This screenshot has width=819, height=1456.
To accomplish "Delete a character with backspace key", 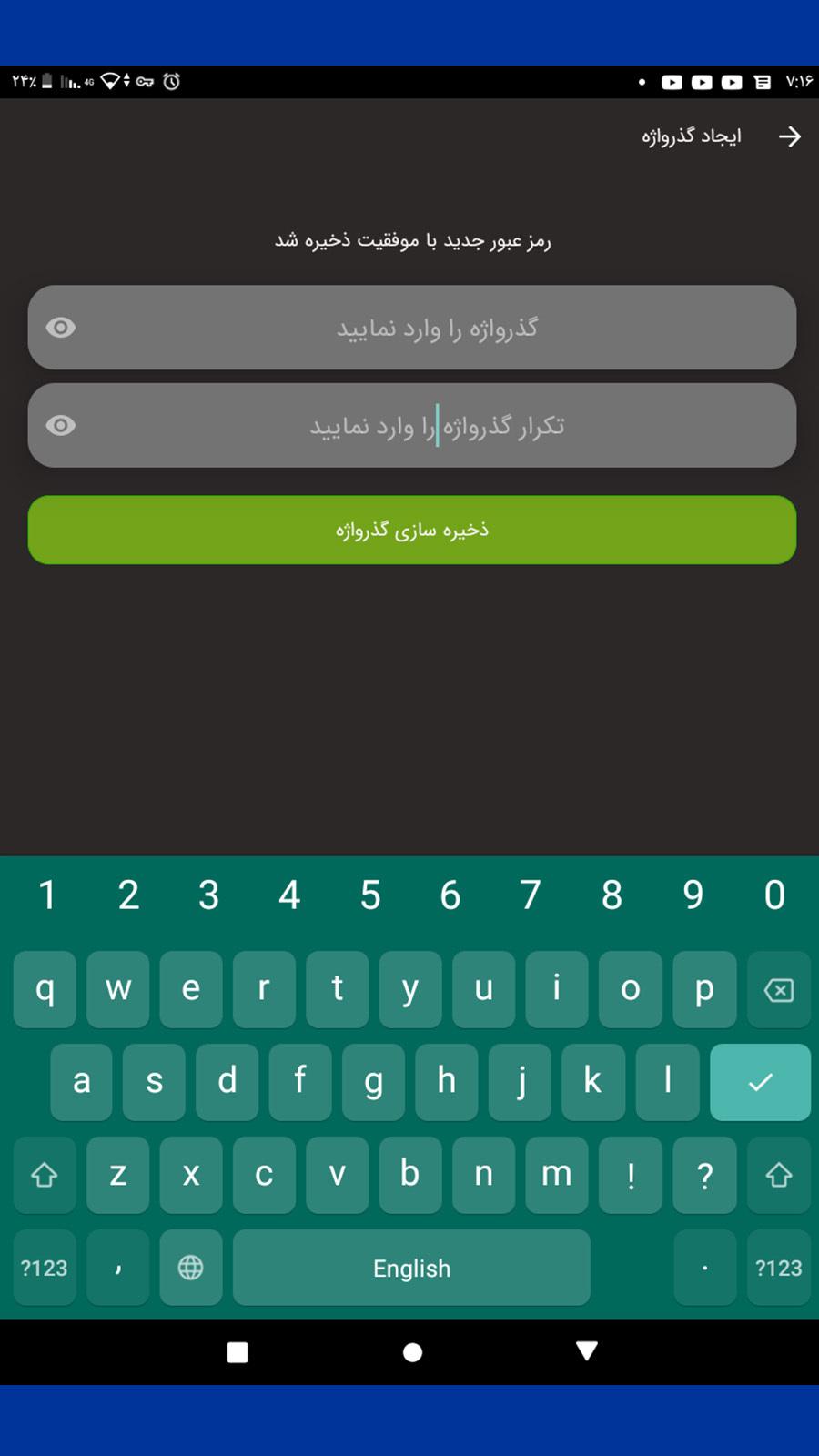I will tap(779, 989).
